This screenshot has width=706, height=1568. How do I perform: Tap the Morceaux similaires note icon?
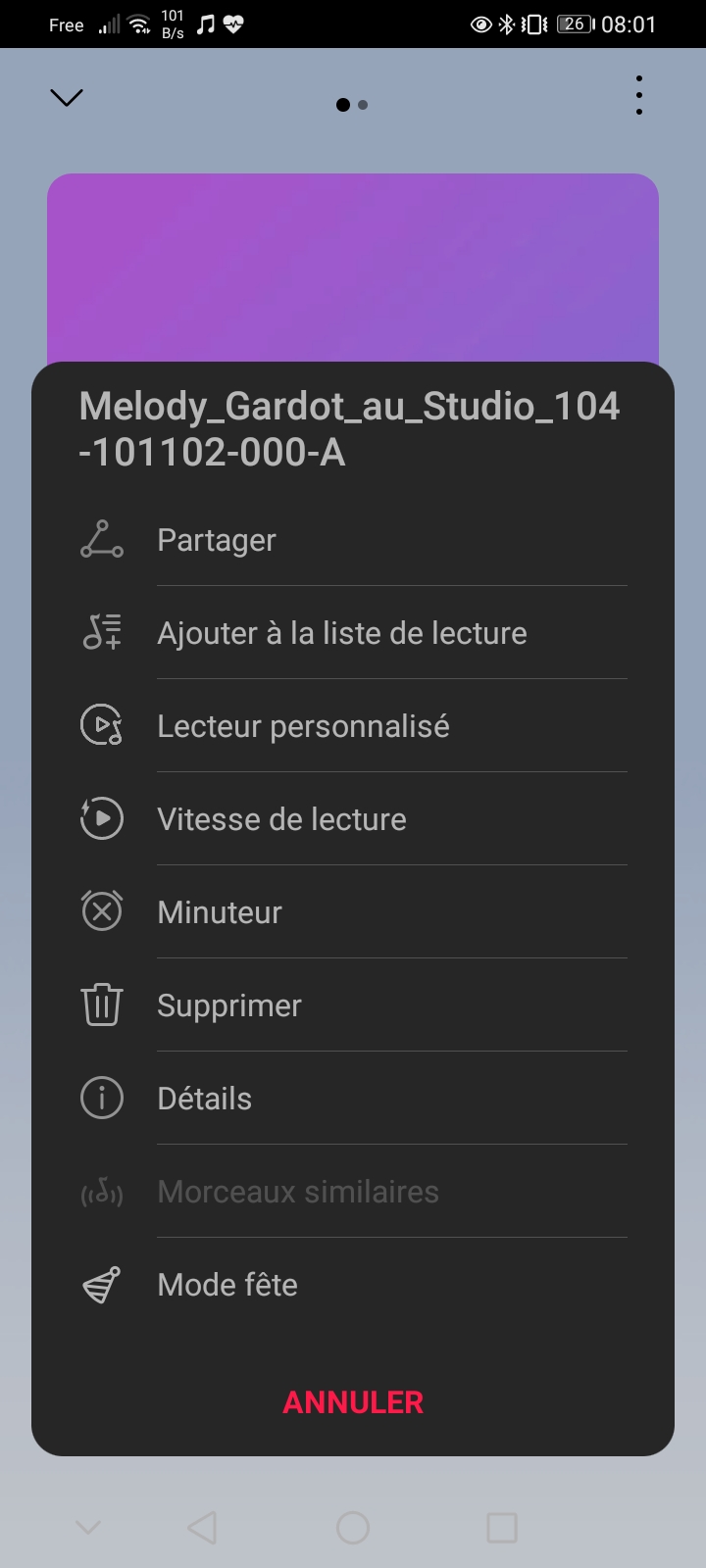[x=101, y=1191]
